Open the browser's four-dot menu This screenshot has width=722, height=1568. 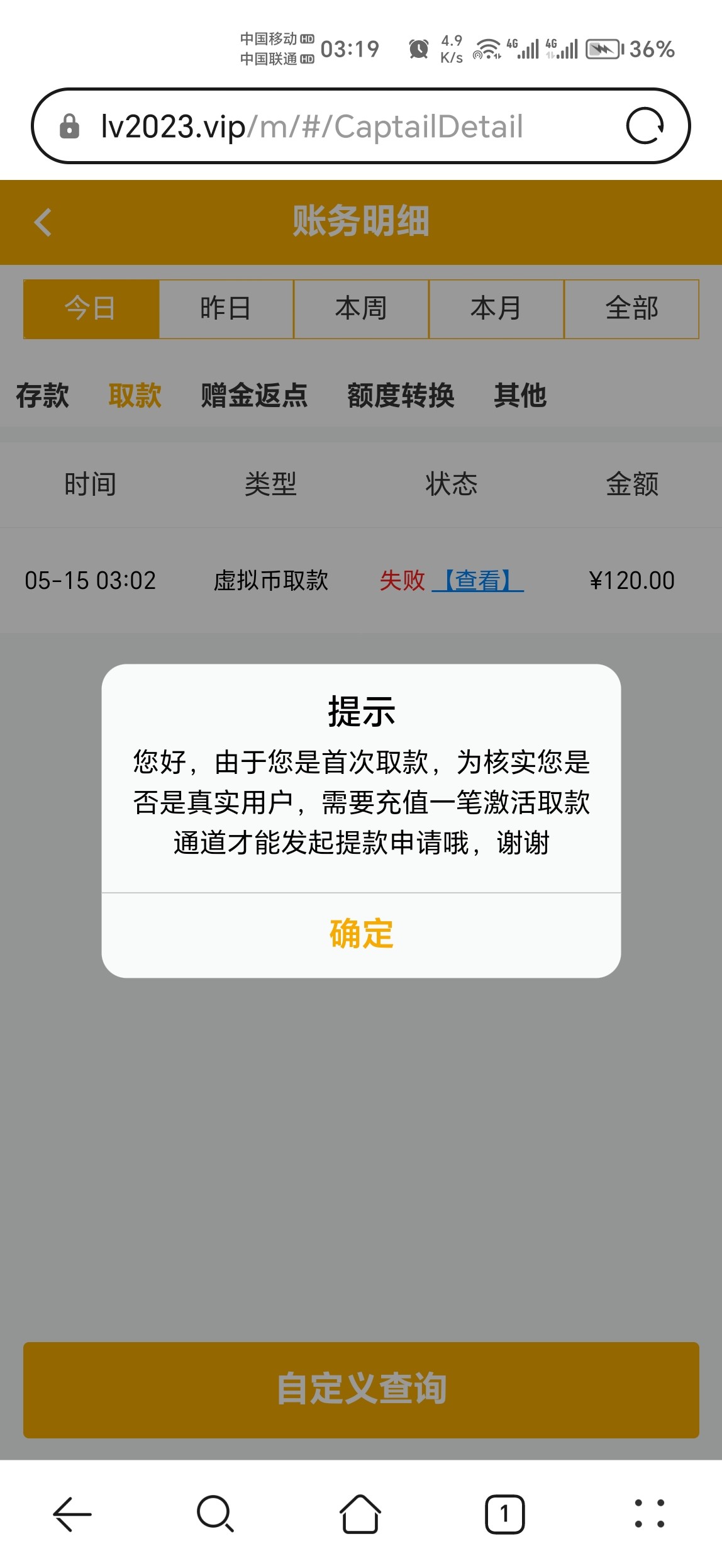point(649,1514)
